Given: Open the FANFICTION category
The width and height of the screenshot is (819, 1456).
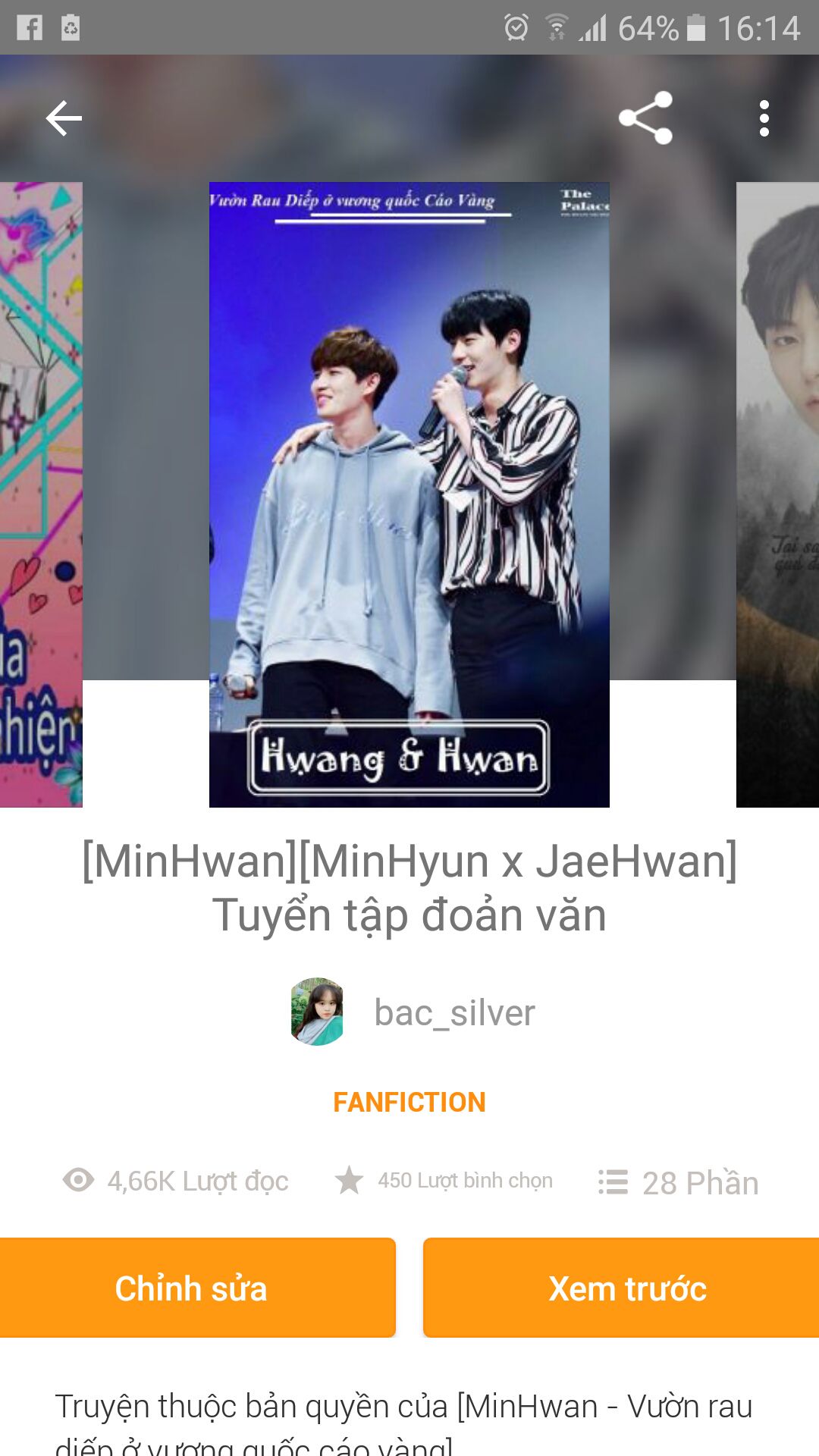Looking at the screenshot, I should point(409,1102).
